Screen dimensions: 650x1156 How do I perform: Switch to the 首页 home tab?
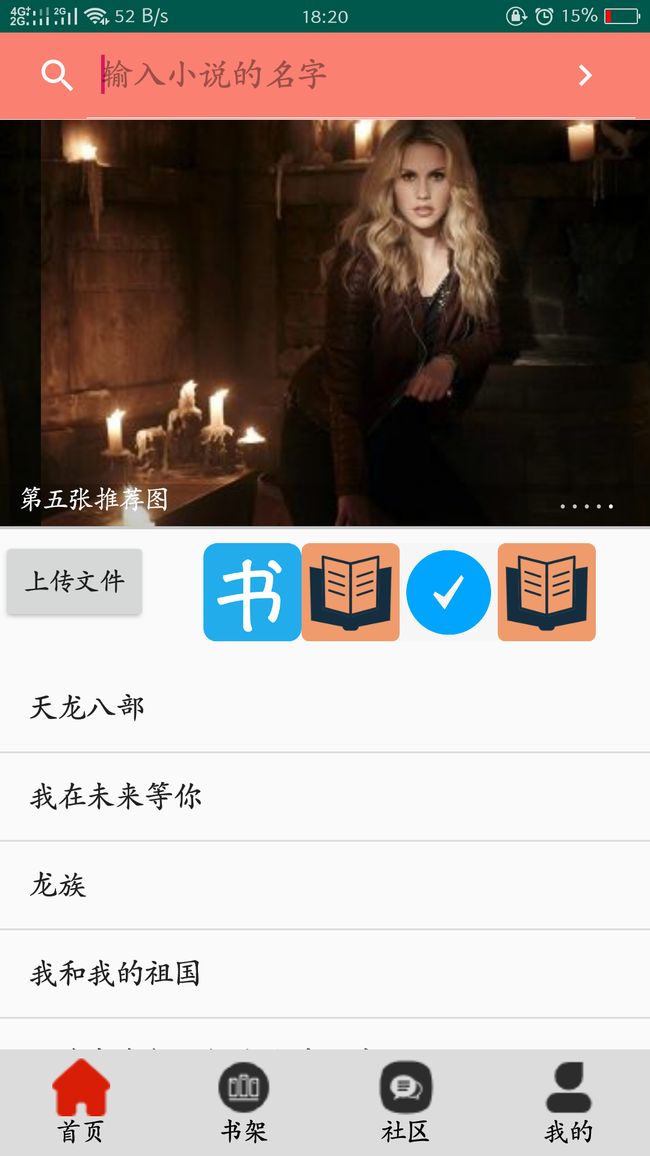[81, 1102]
